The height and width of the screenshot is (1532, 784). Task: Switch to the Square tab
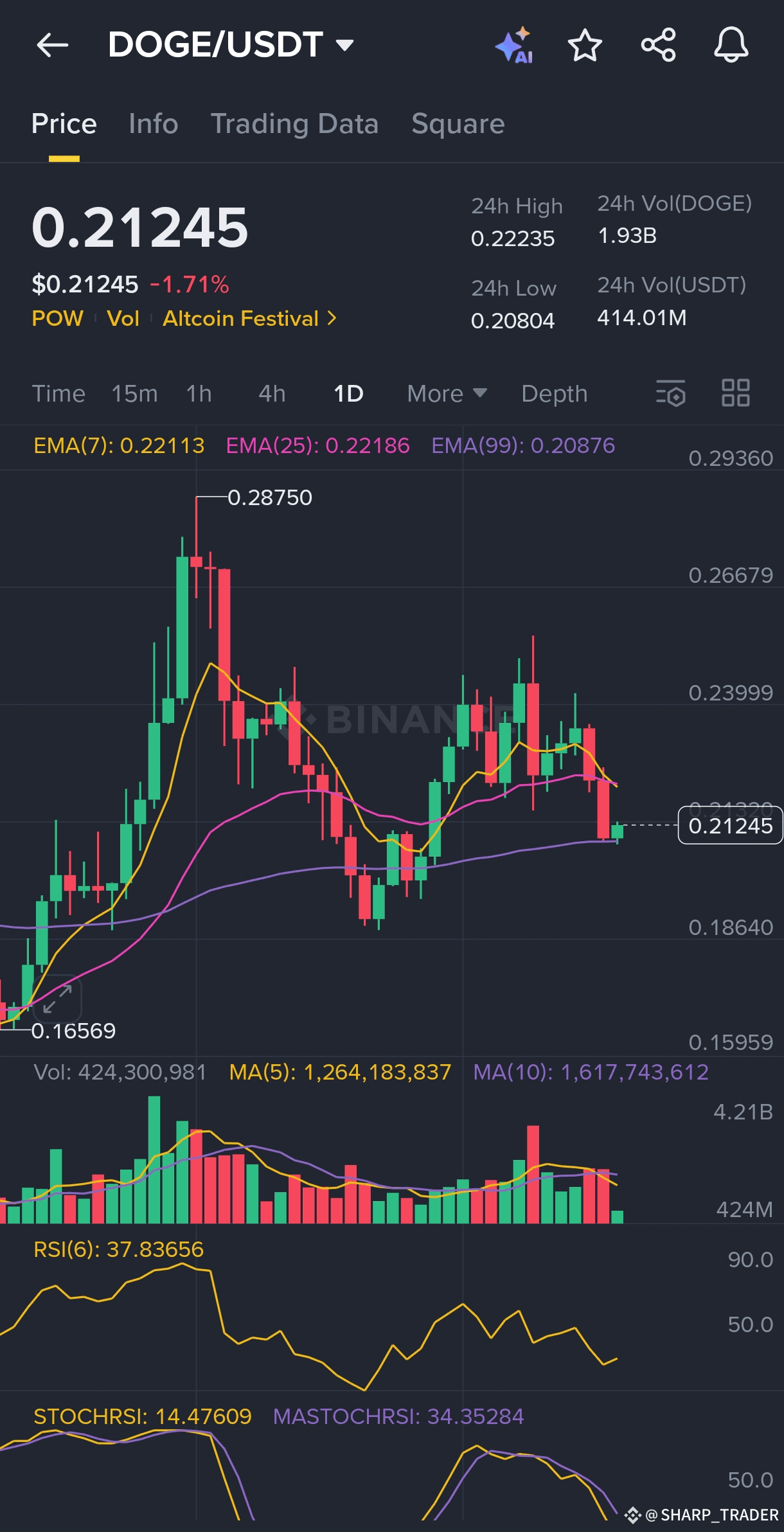(458, 123)
